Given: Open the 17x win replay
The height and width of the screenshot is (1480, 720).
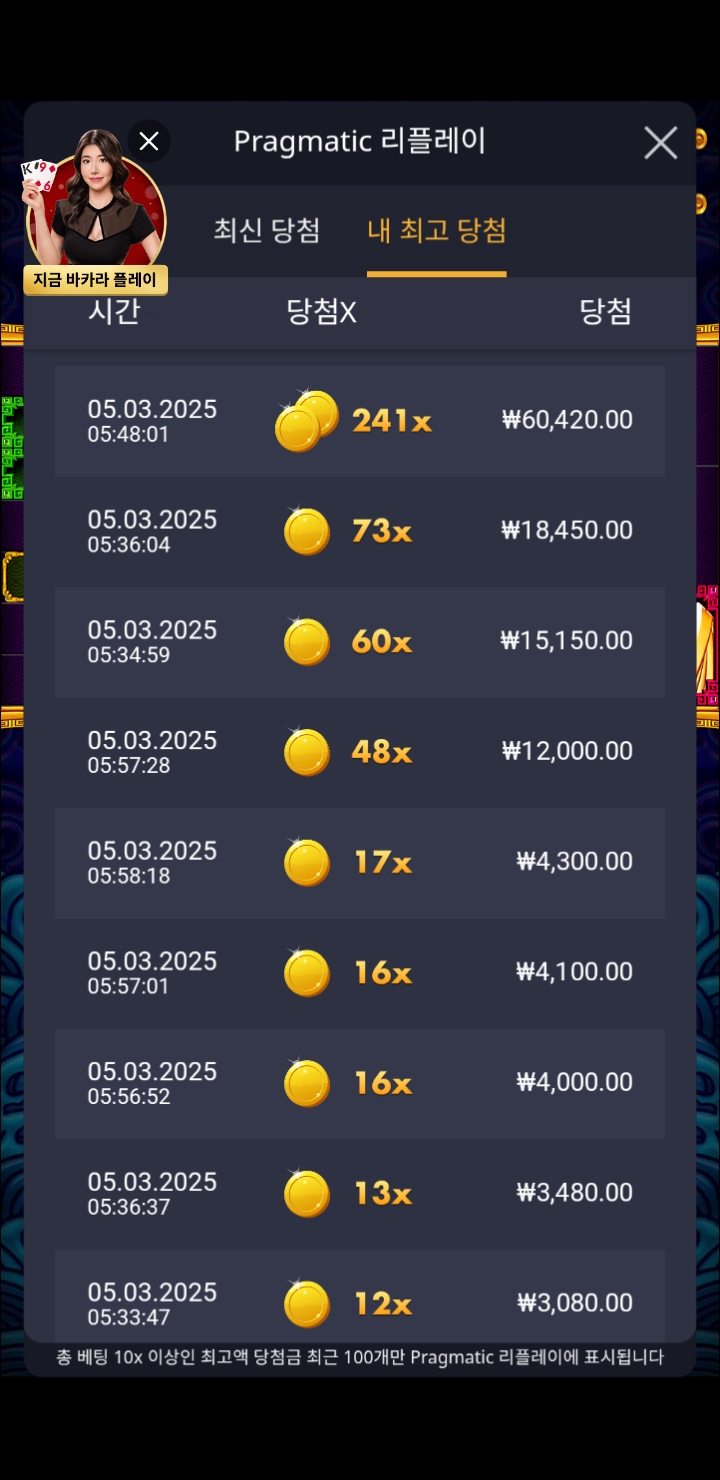Looking at the screenshot, I should [360, 863].
